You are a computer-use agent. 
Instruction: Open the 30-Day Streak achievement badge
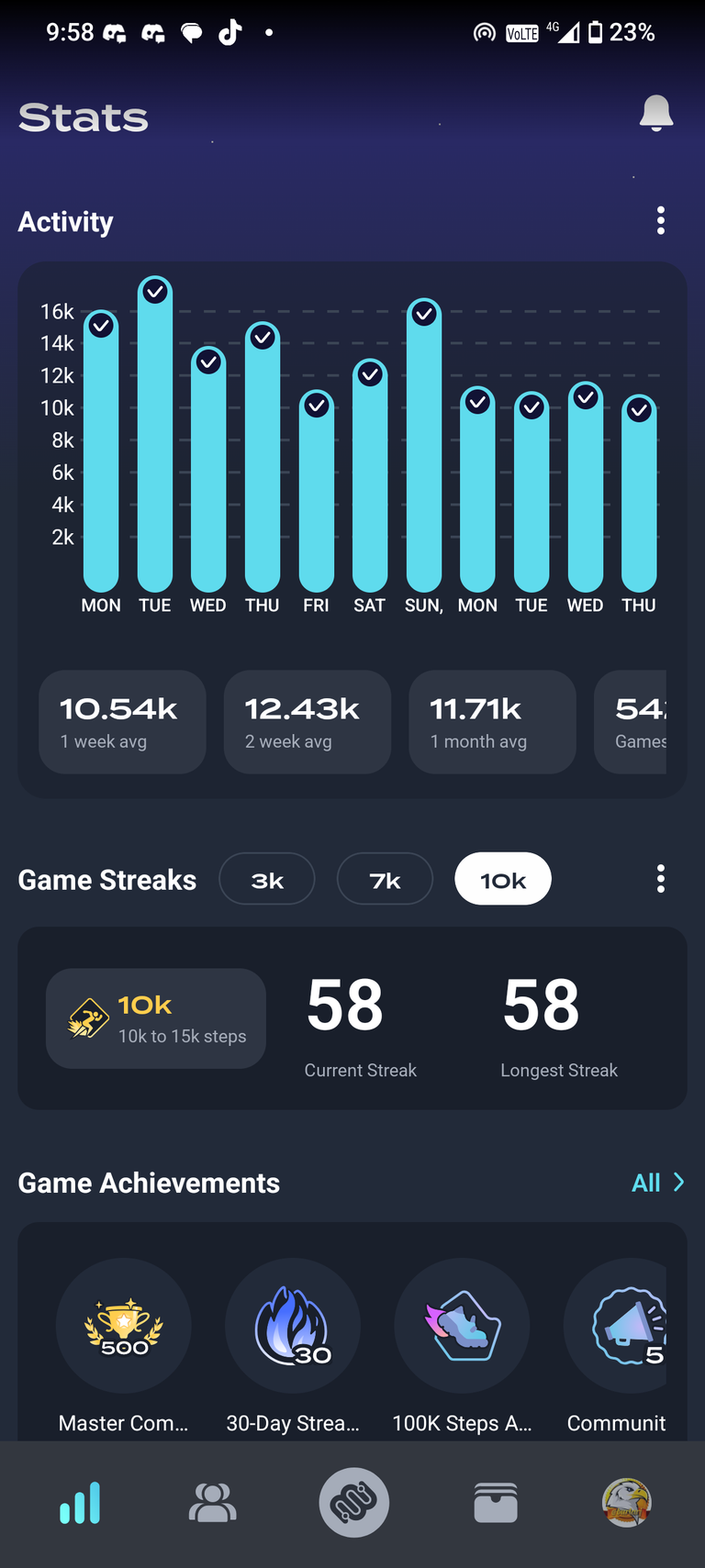tap(293, 1326)
